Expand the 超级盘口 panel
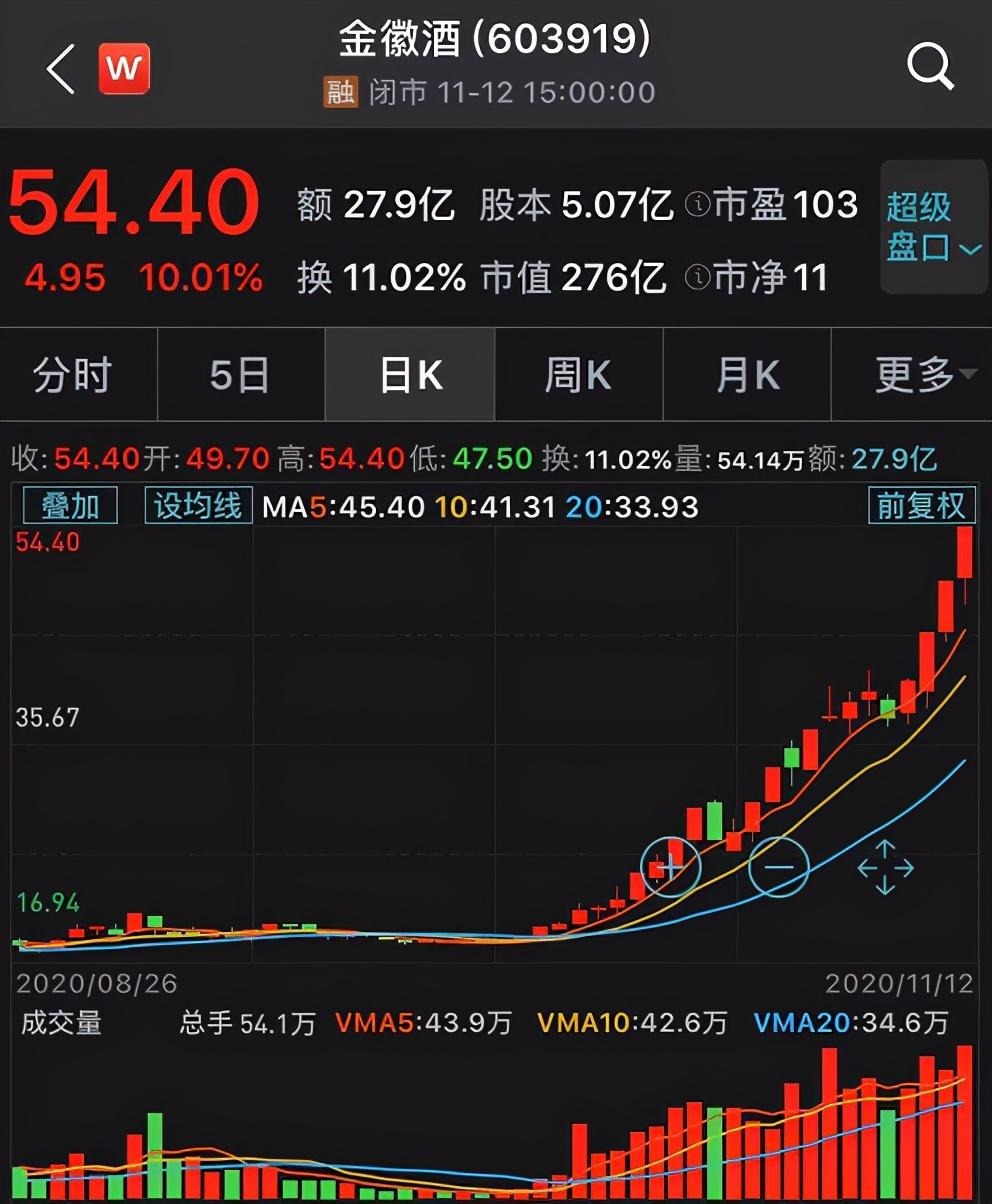The height and width of the screenshot is (1204, 992). [931, 227]
